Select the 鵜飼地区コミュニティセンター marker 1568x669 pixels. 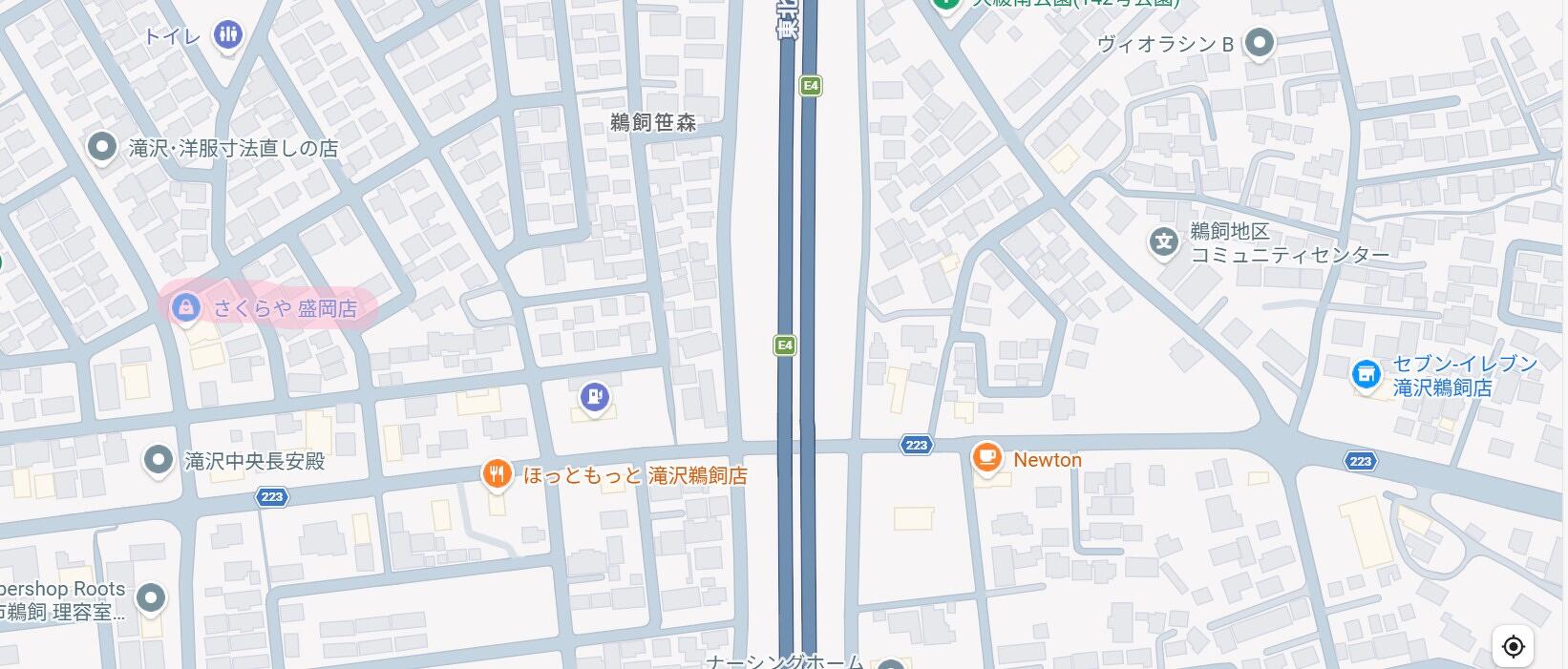point(1163,241)
